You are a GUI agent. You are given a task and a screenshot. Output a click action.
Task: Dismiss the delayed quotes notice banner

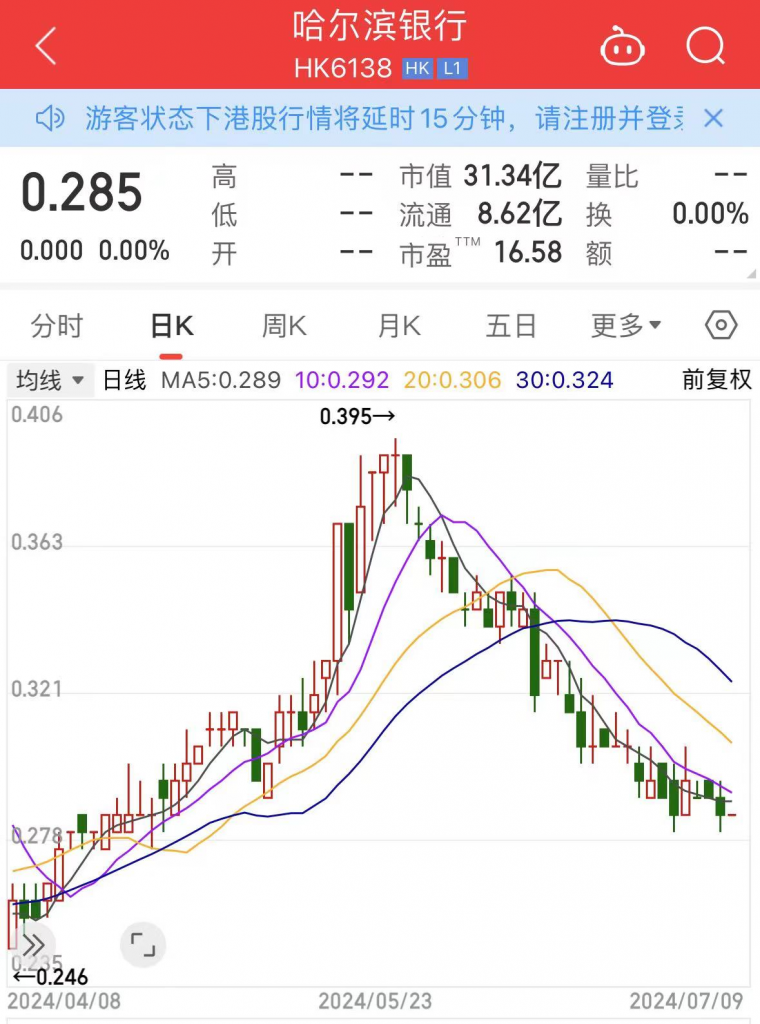(x=713, y=119)
